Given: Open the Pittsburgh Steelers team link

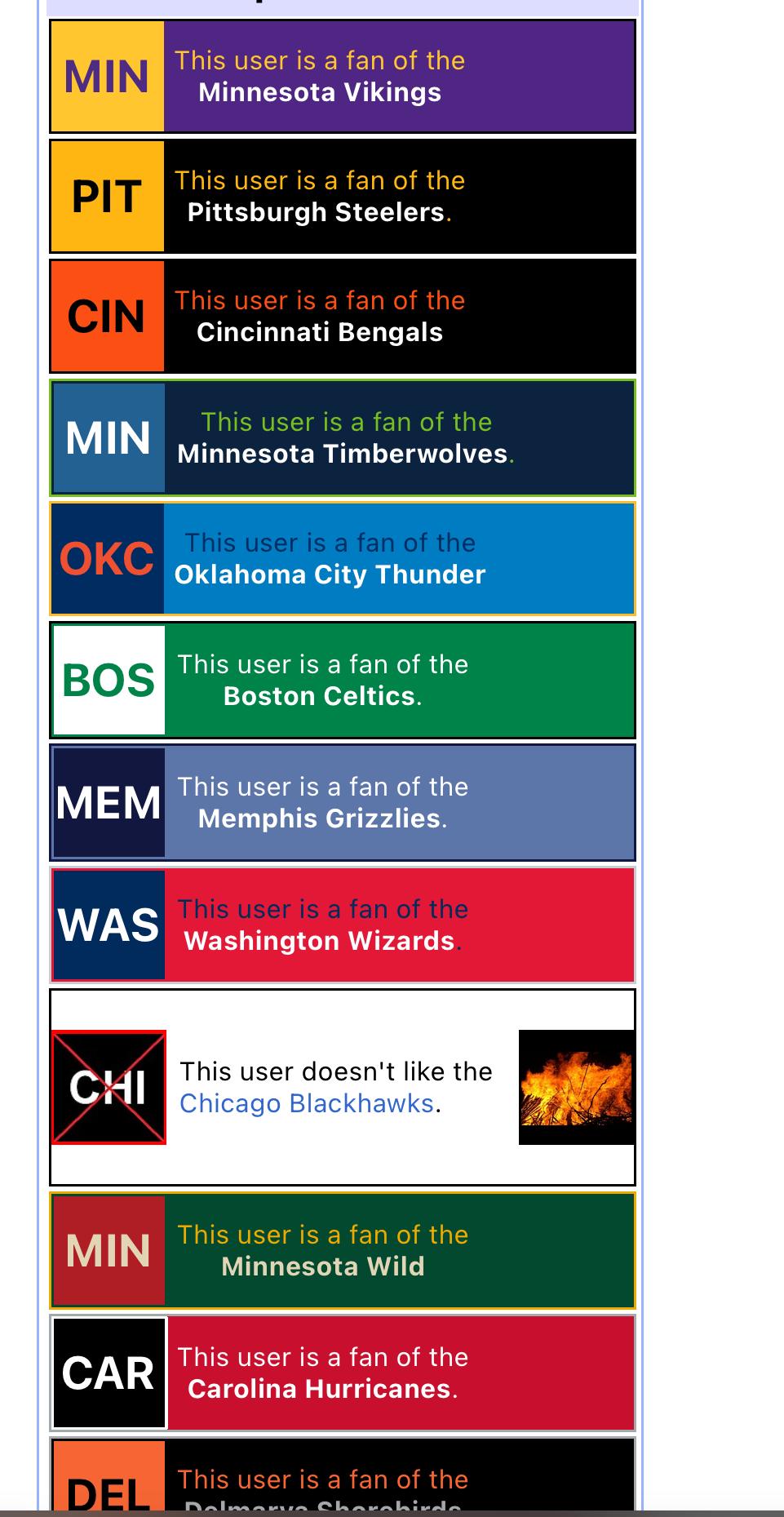Looking at the screenshot, I should tap(316, 212).
